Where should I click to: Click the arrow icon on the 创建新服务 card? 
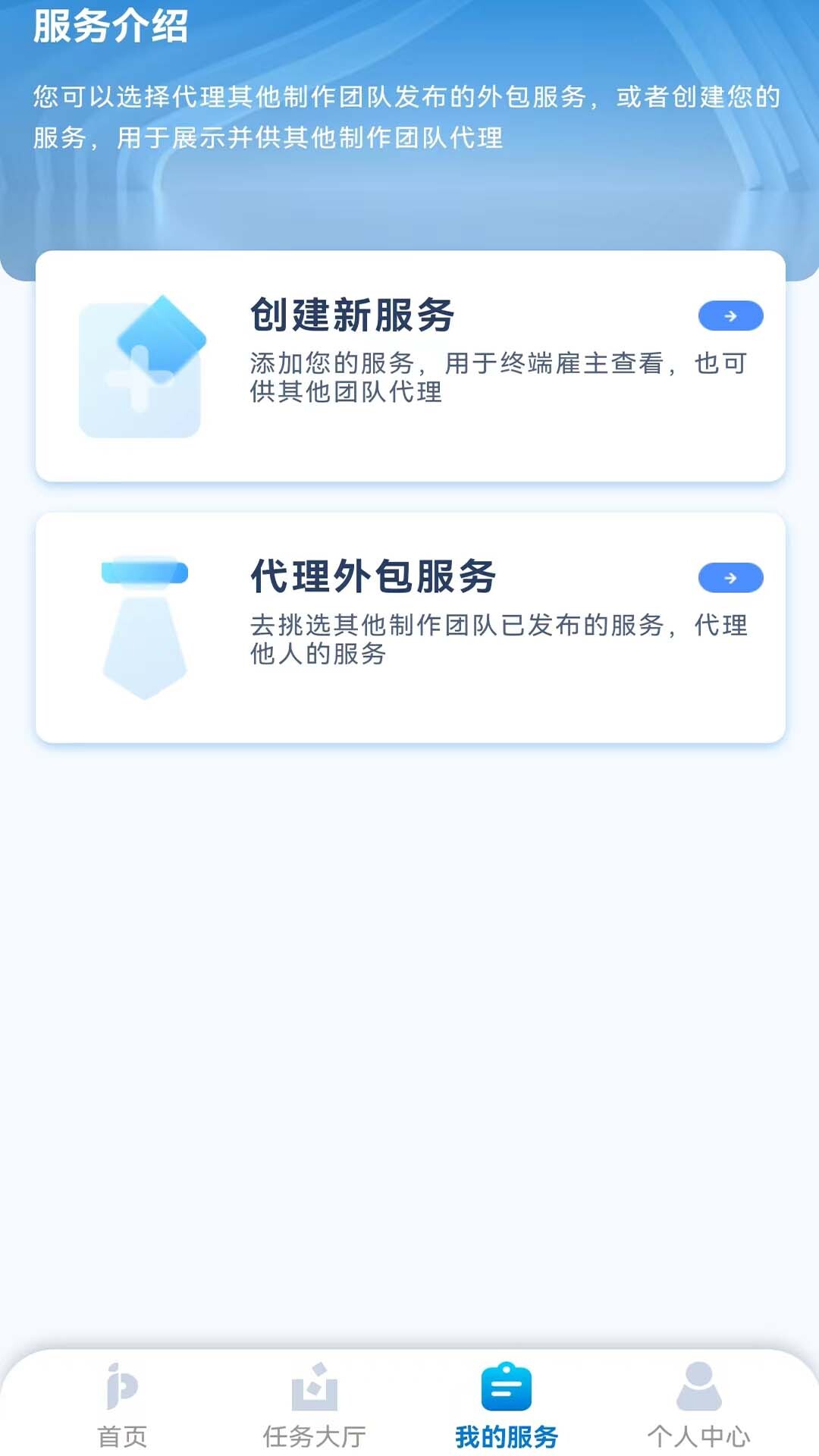click(x=730, y=315)
